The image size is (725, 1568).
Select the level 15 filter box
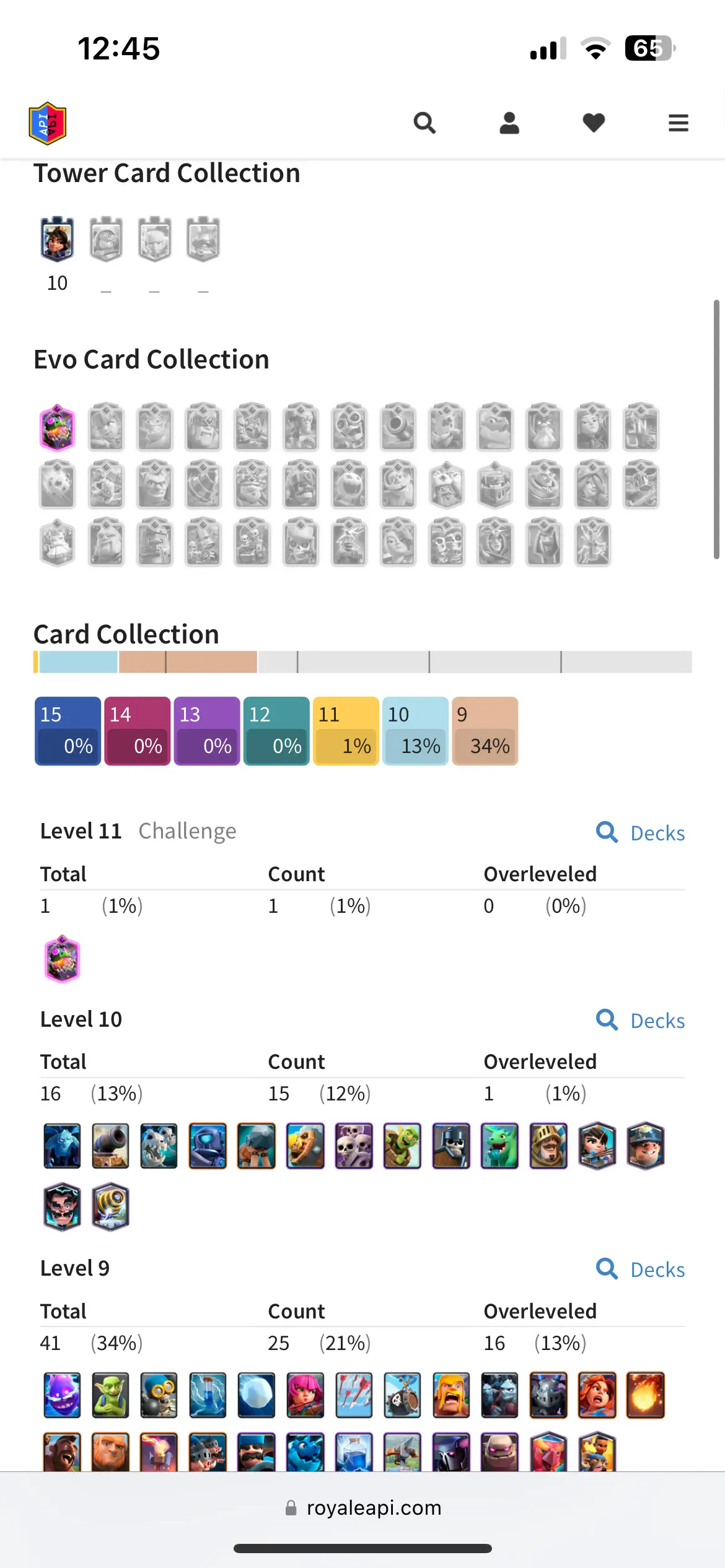(x=68, y=731)
